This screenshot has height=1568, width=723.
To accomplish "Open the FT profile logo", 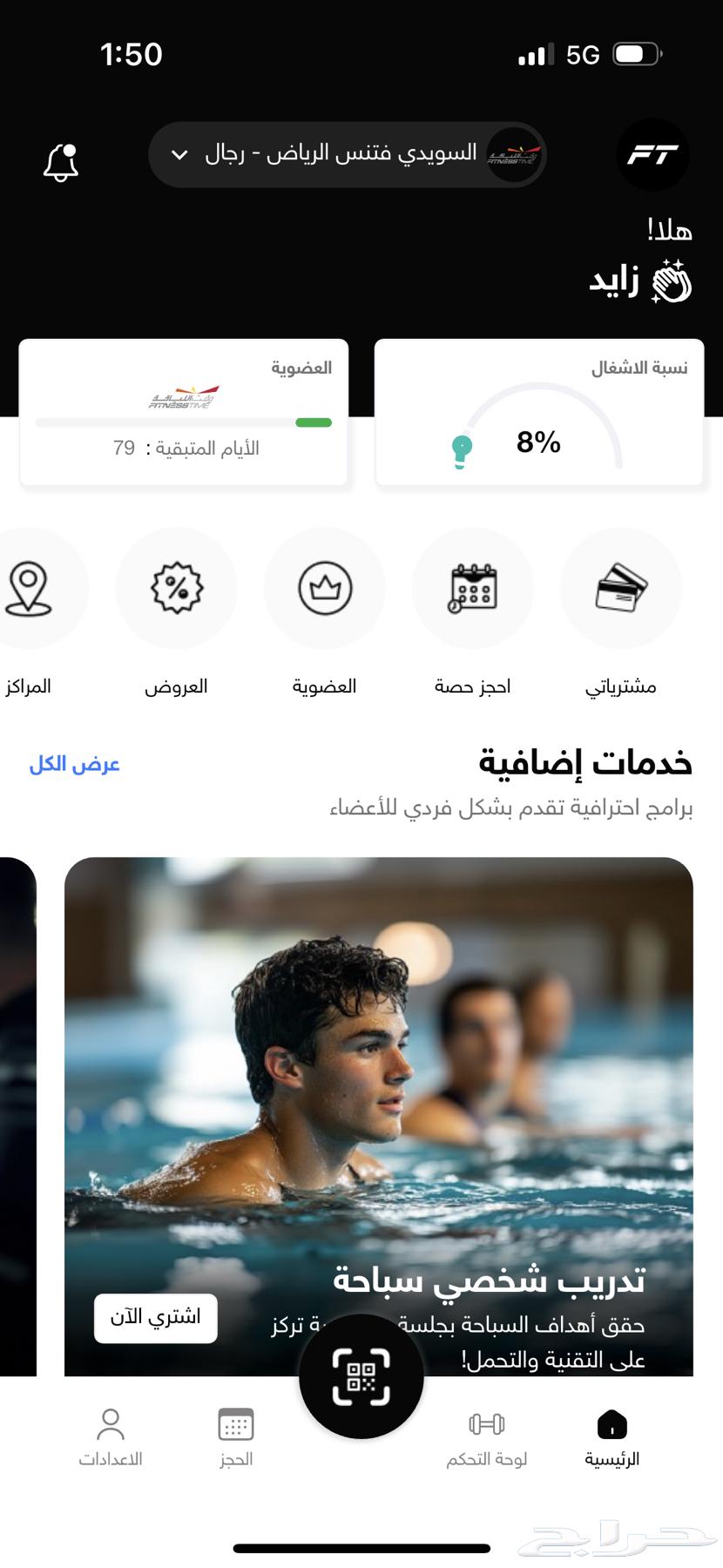I will (x=653, y=154).
